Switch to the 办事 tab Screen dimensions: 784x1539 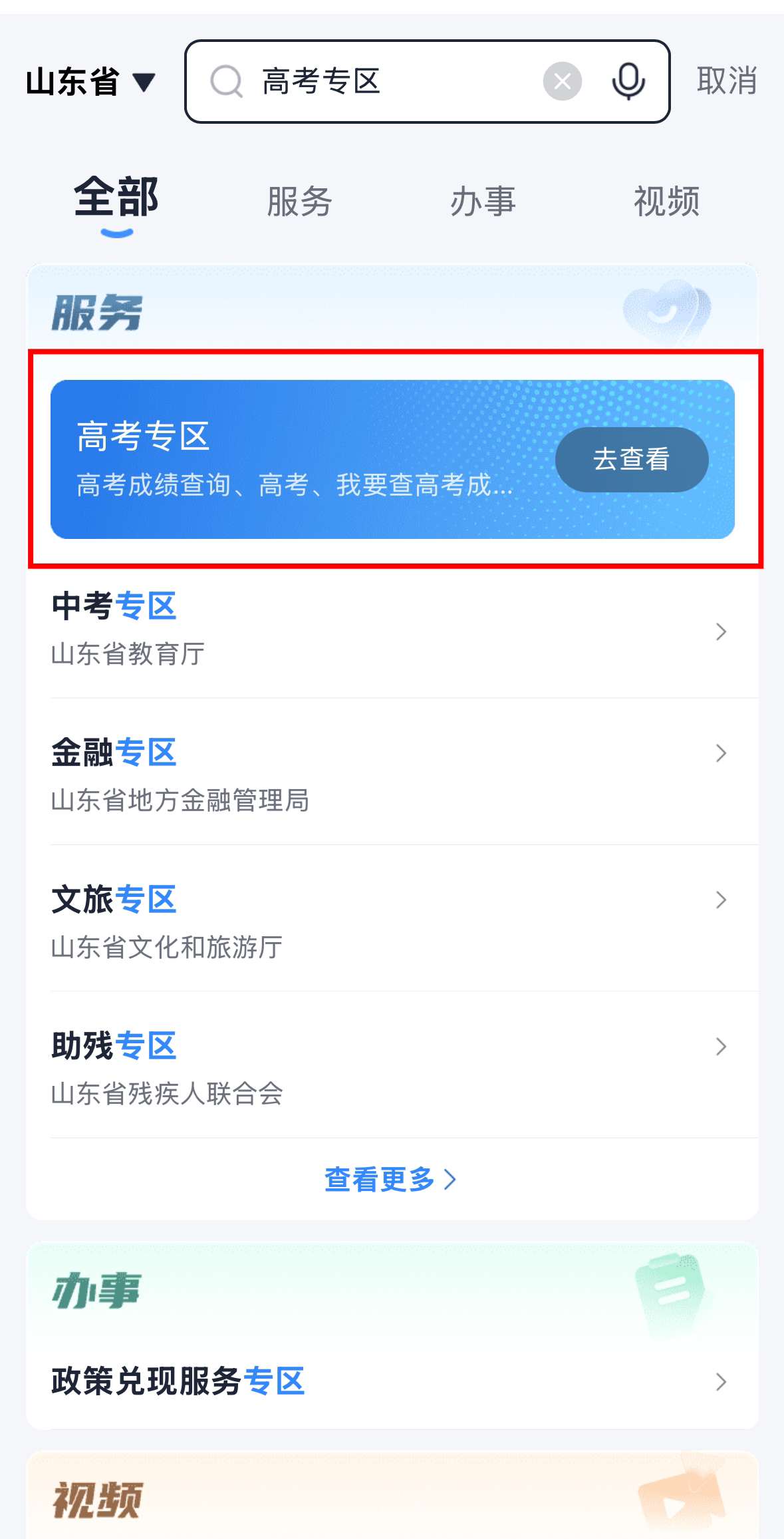483,201
